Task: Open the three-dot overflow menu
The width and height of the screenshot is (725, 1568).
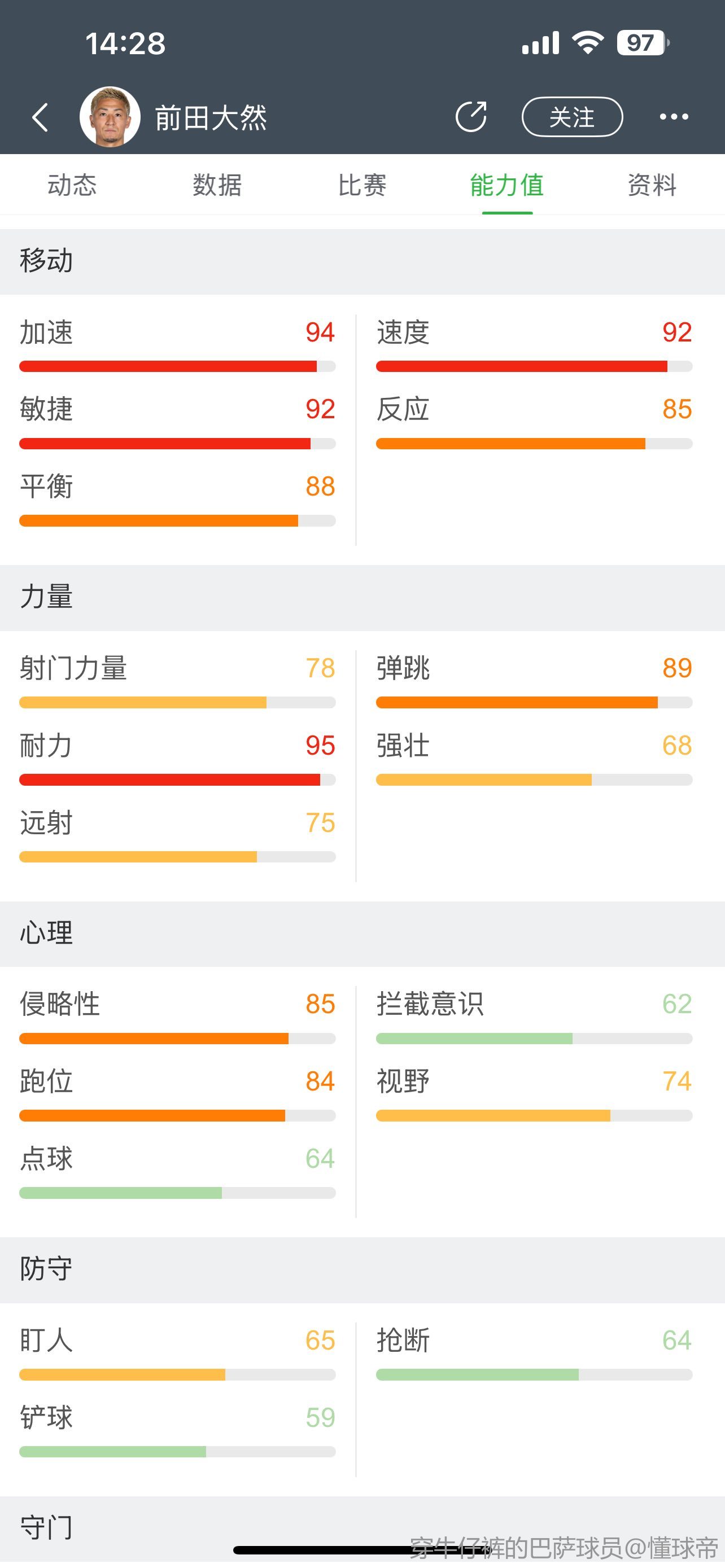Action: pyautogui.click(x=674, y=117)
